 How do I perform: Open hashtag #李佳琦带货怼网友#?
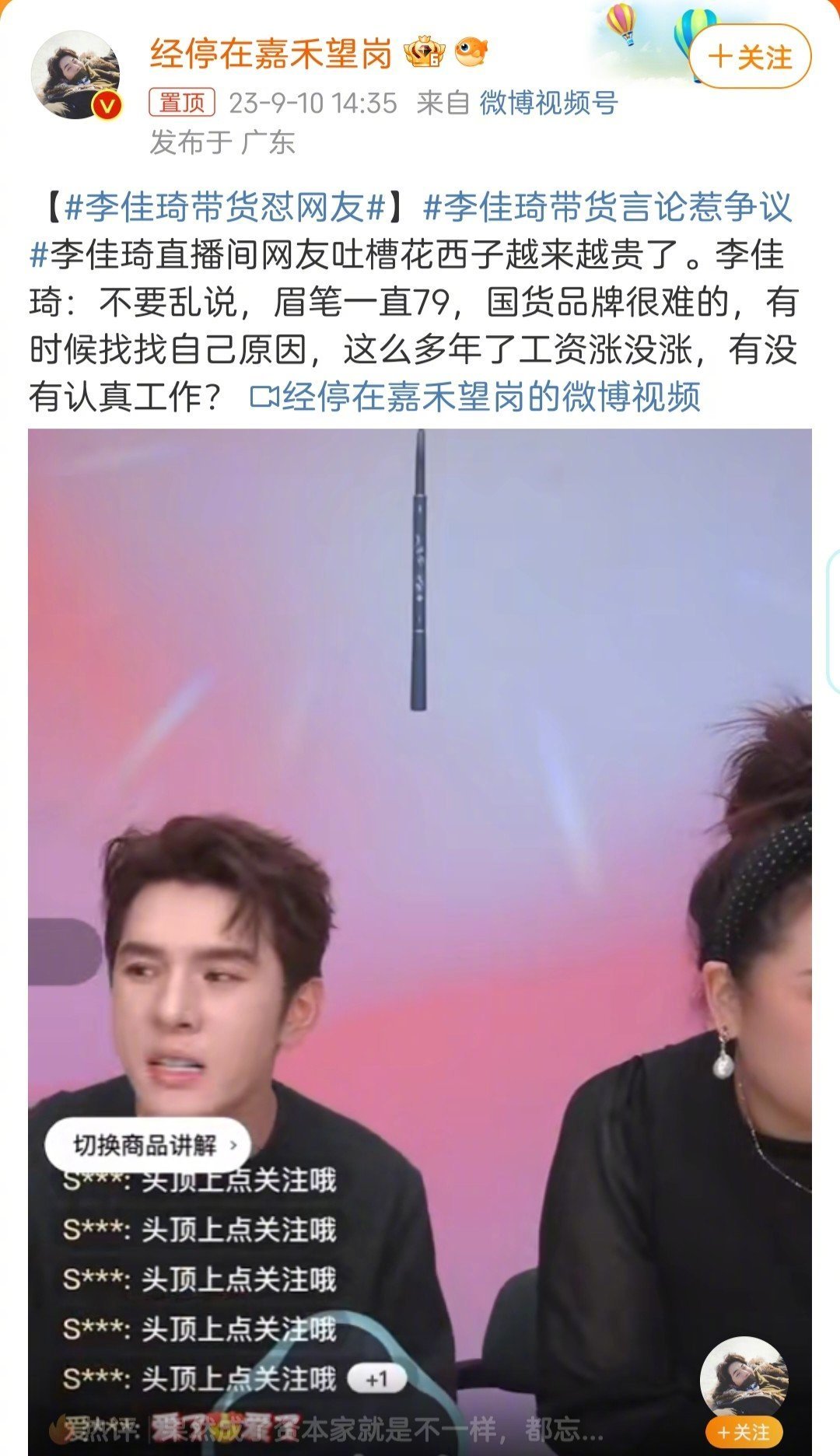(226, 207)
